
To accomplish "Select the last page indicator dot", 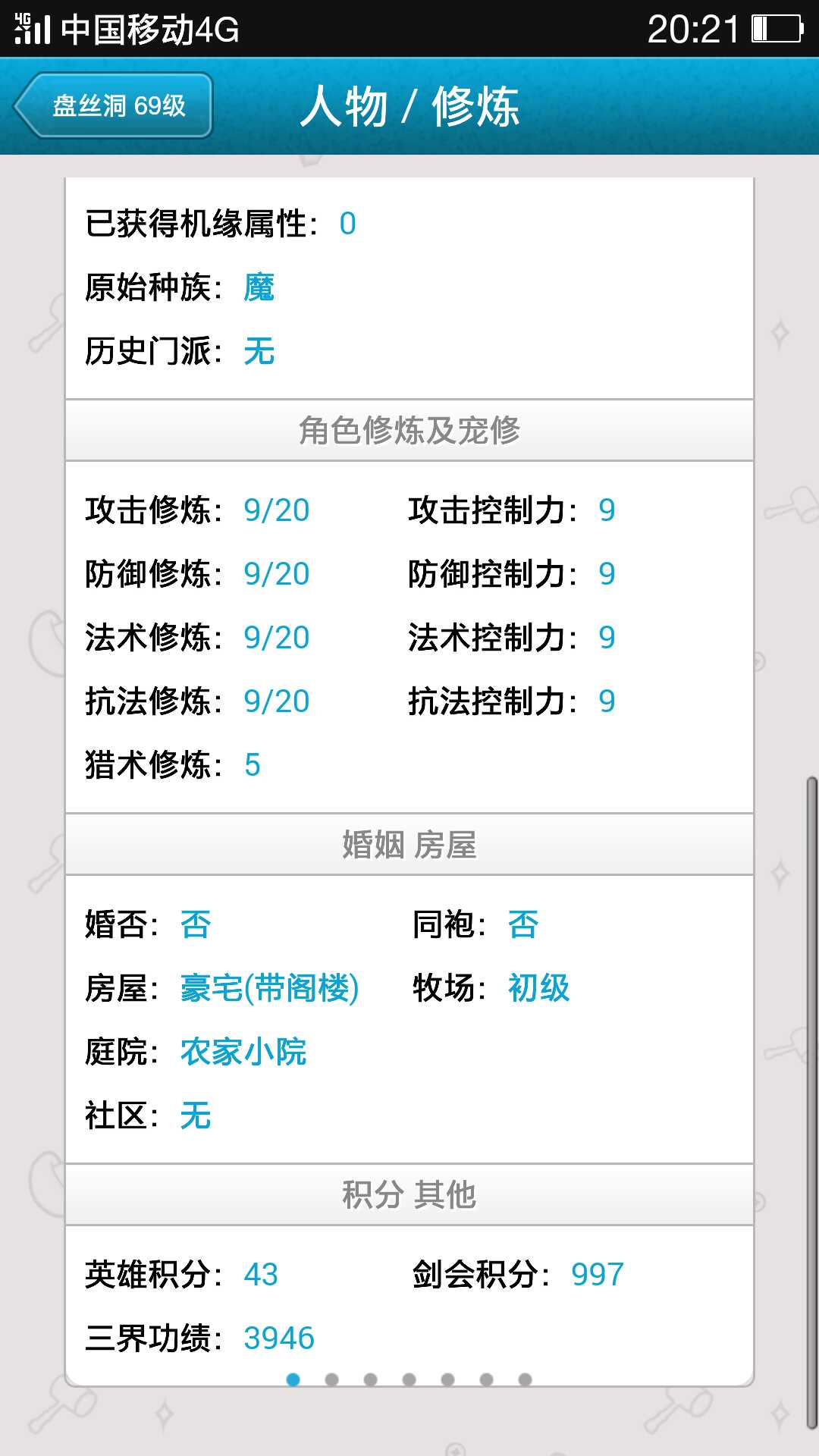I will pyautogui.click(x=525, y=1379).
